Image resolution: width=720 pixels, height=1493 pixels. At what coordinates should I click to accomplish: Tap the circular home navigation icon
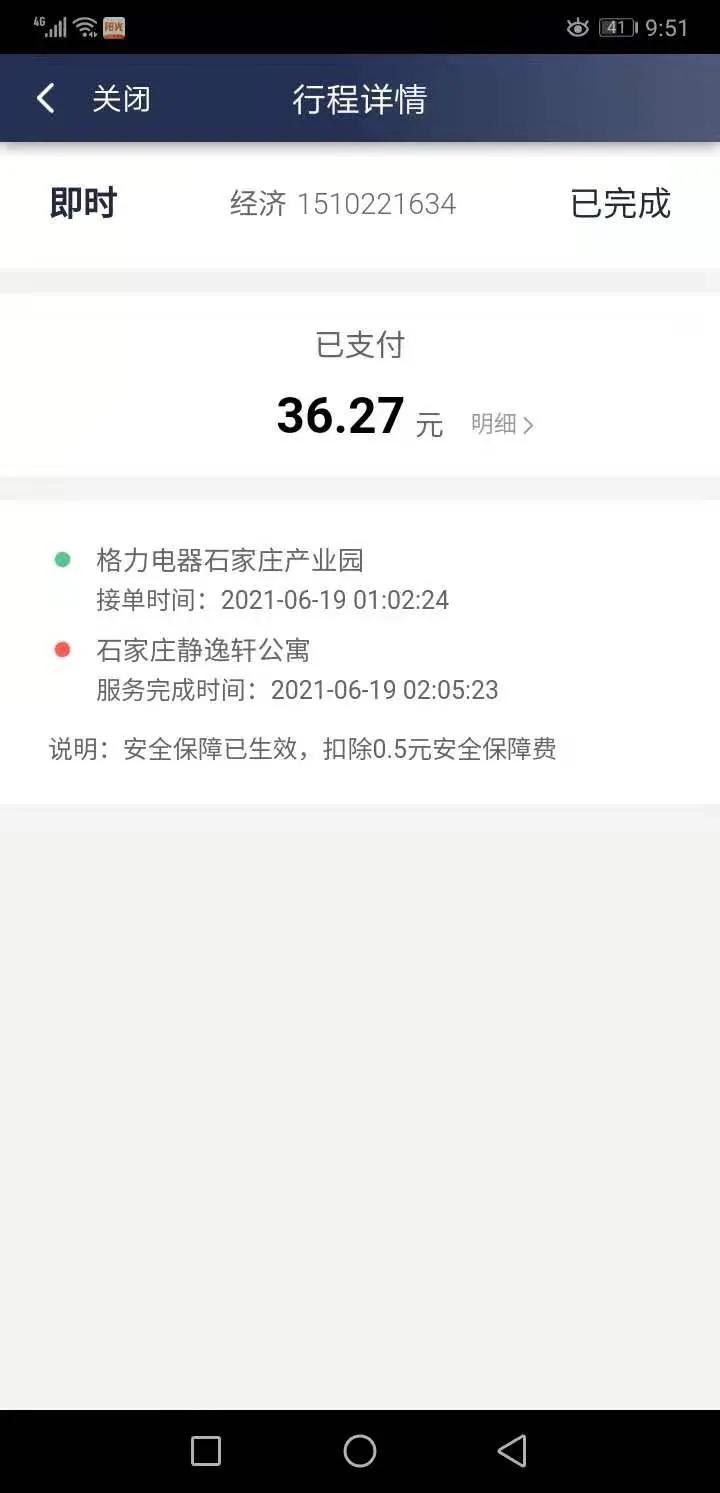360,1450
